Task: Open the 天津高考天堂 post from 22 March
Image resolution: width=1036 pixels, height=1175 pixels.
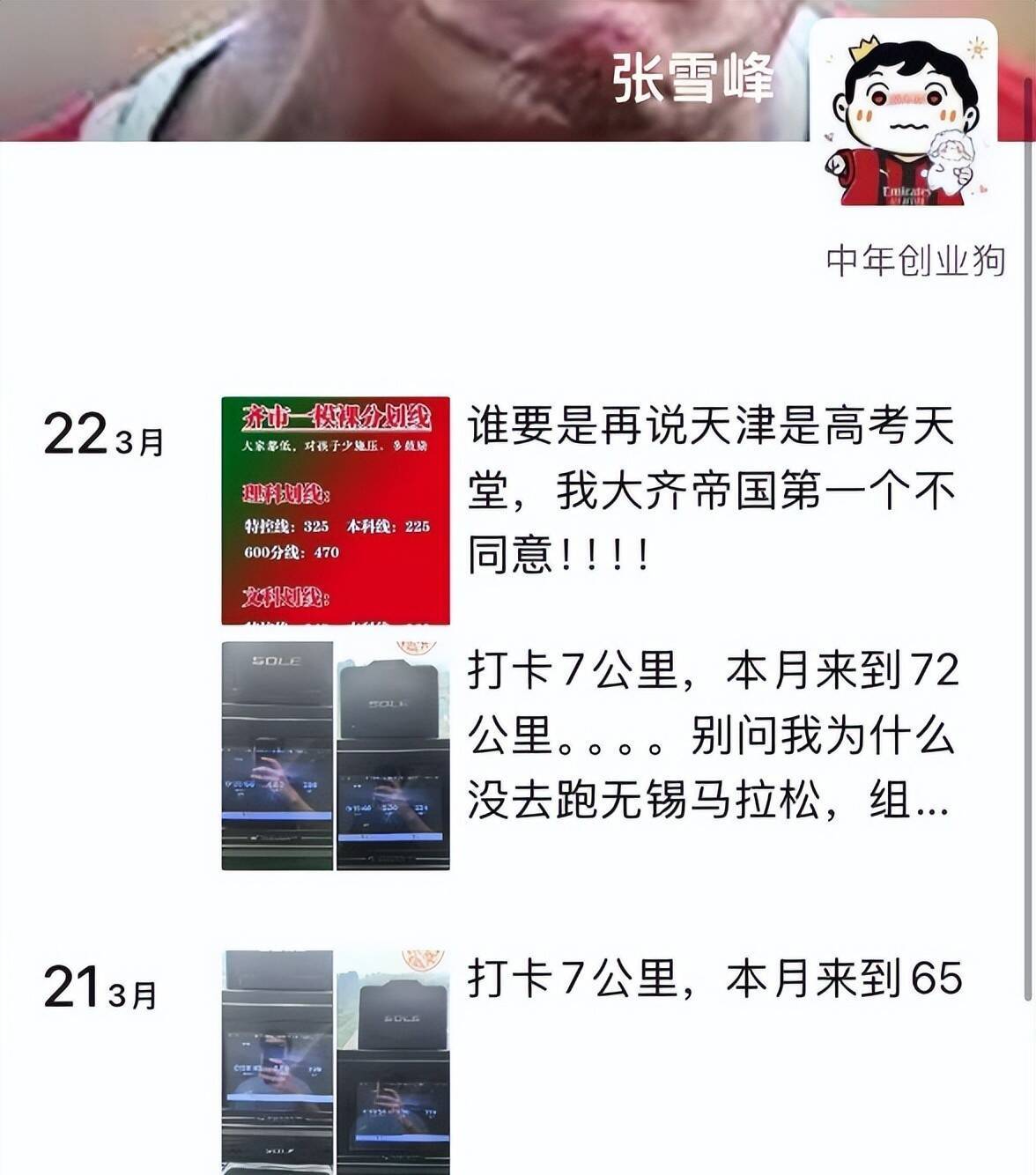Action: coord(712,491)
